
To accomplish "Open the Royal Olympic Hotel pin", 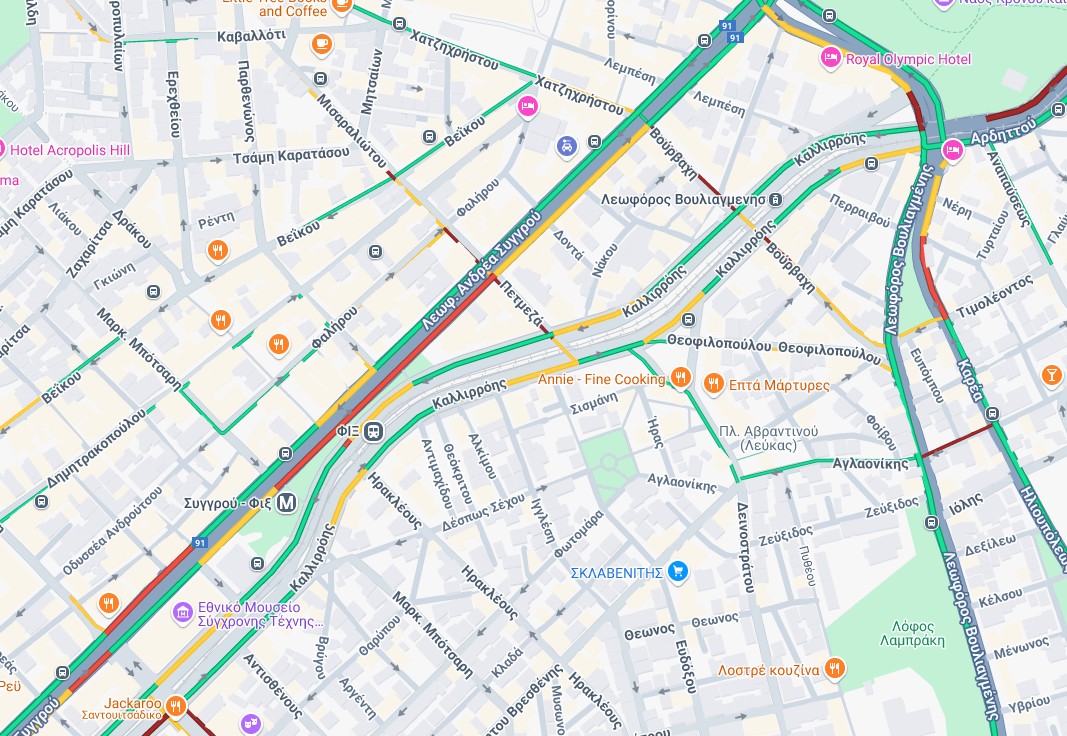I will point(829,59).
